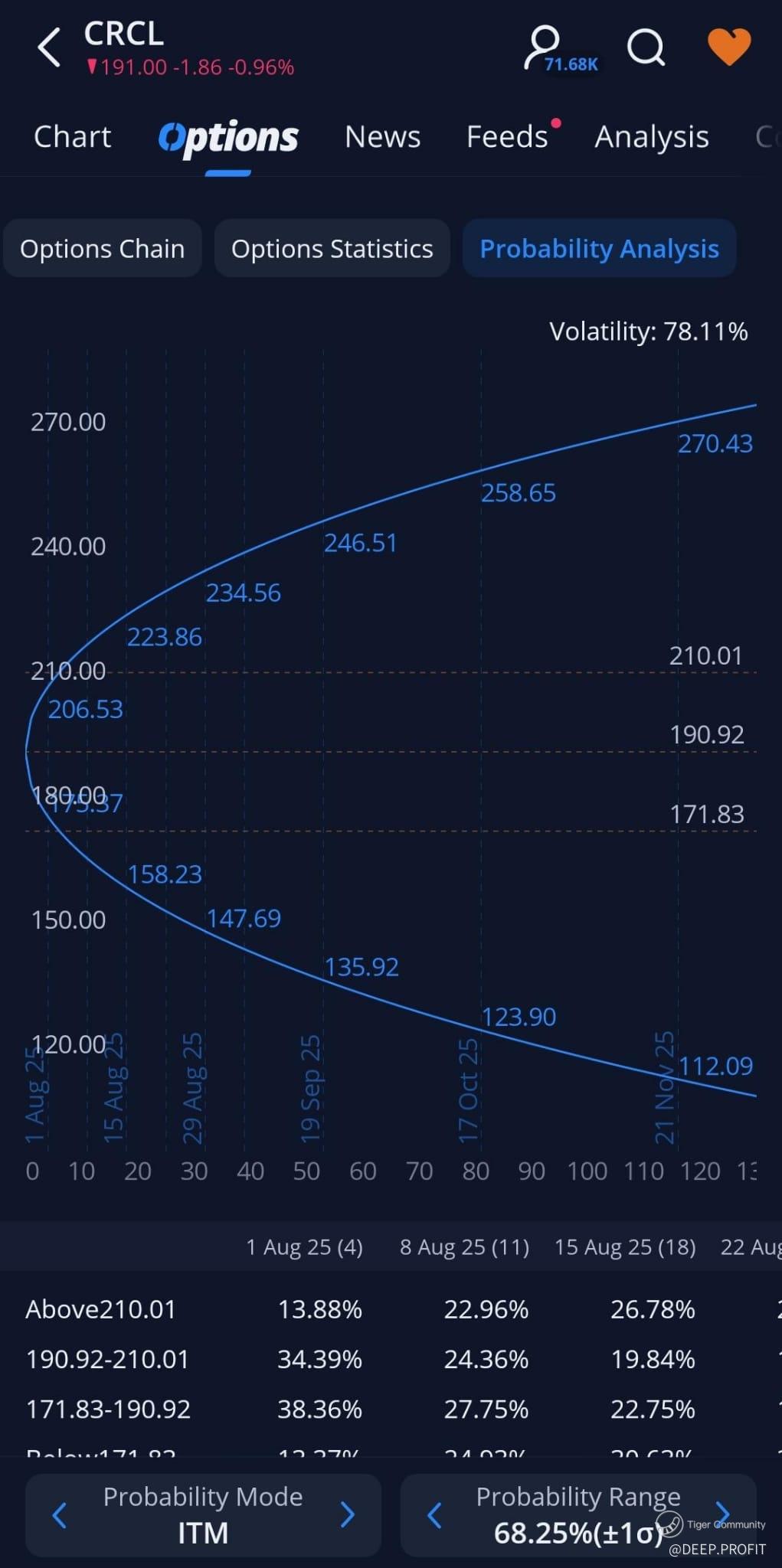This screenshot has width=782, height=1568.
Task: Remove CRCL from favorites via the heart
Action: click(x=728, y=47)
